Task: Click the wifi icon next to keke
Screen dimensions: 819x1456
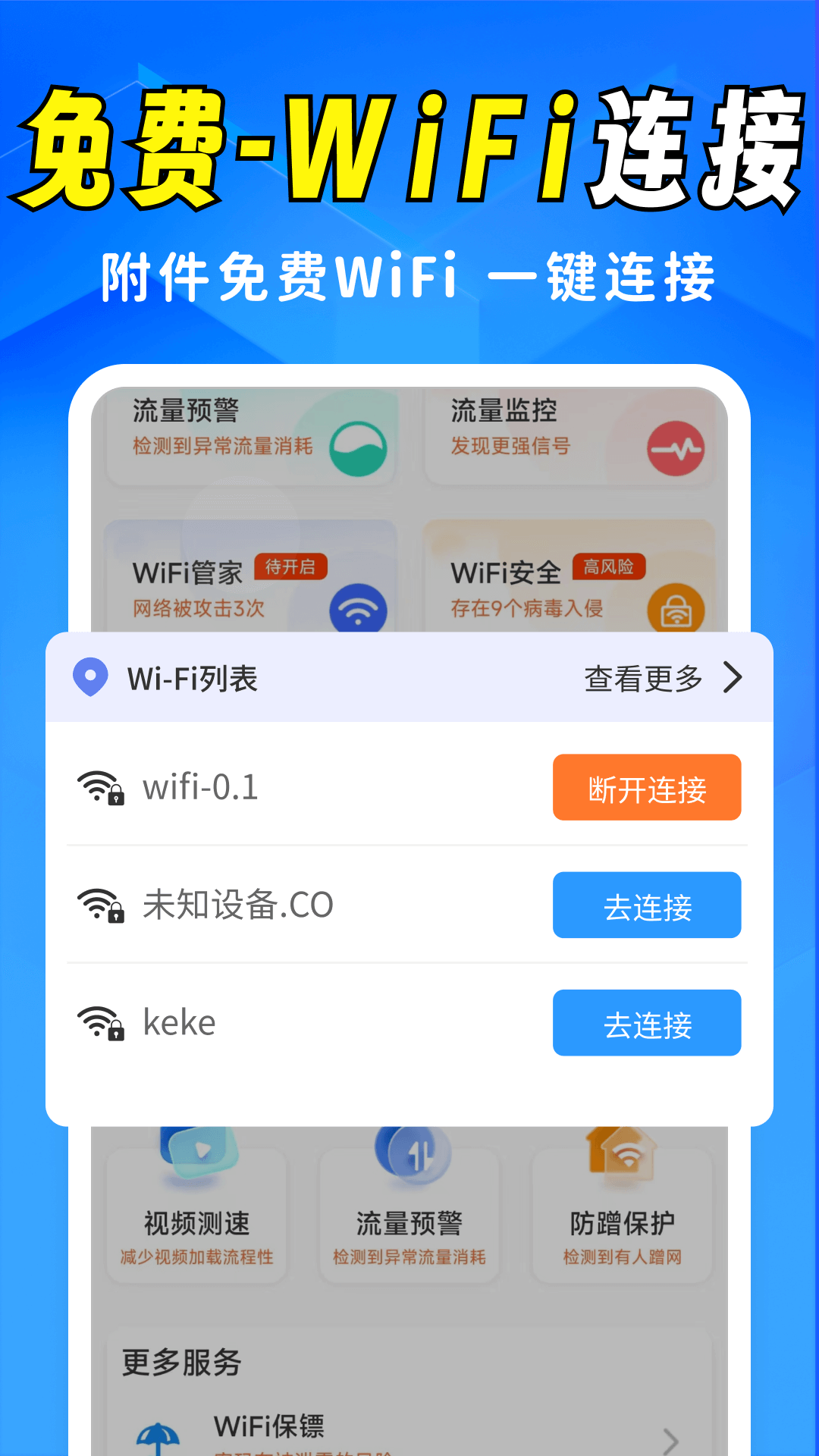Action: [x=101, y=1022]
